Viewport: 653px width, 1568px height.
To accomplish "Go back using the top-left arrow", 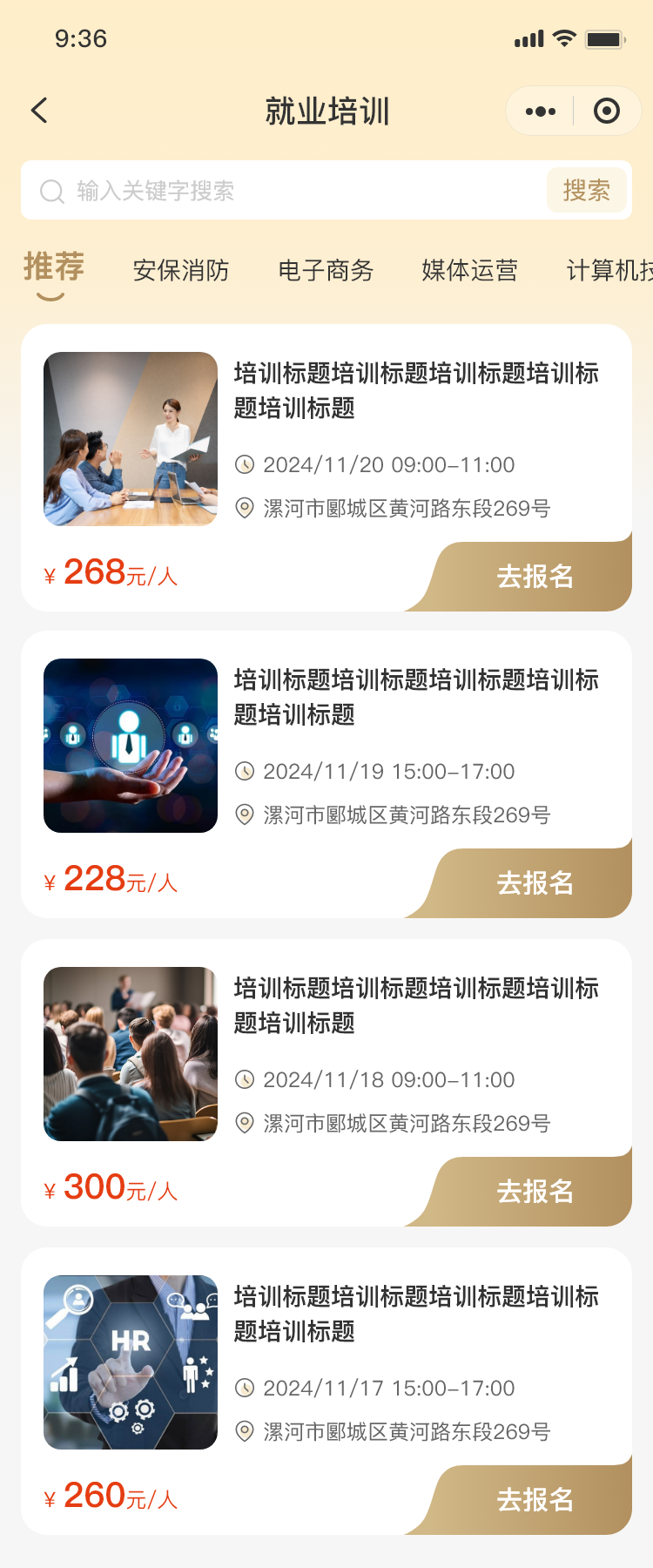I will [x=39, y=111].
